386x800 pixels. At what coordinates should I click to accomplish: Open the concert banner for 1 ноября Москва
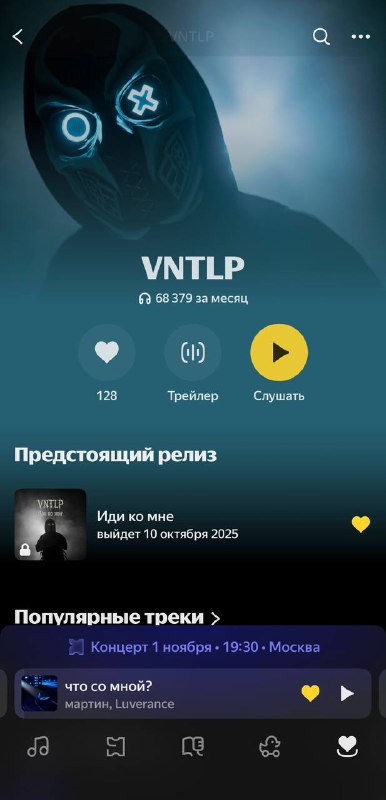194,647
